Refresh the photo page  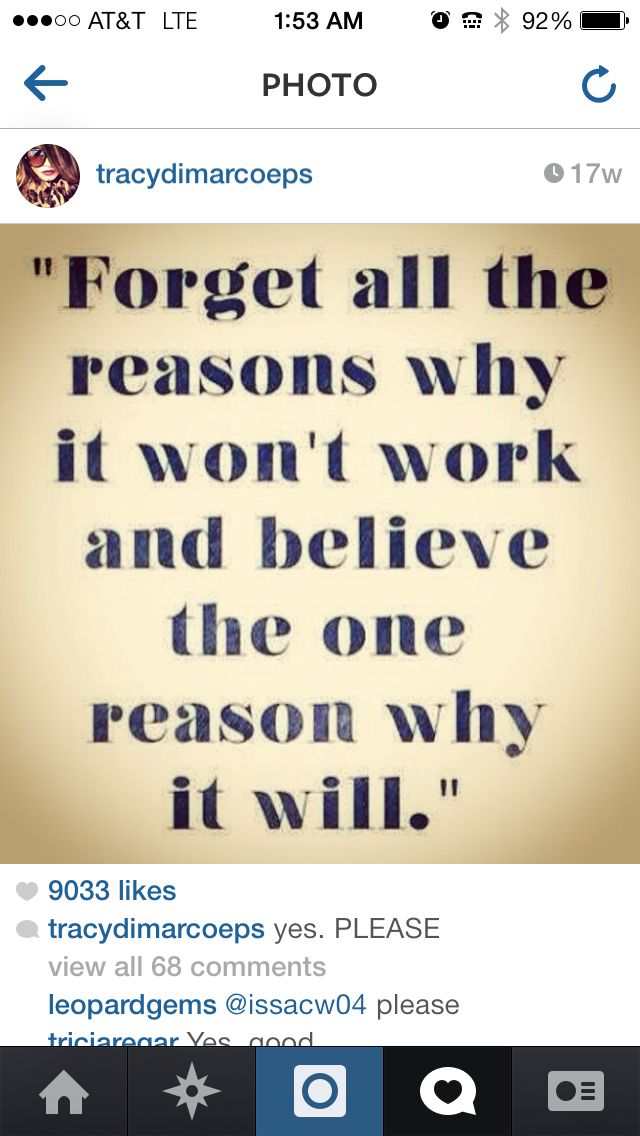point(598,86)
